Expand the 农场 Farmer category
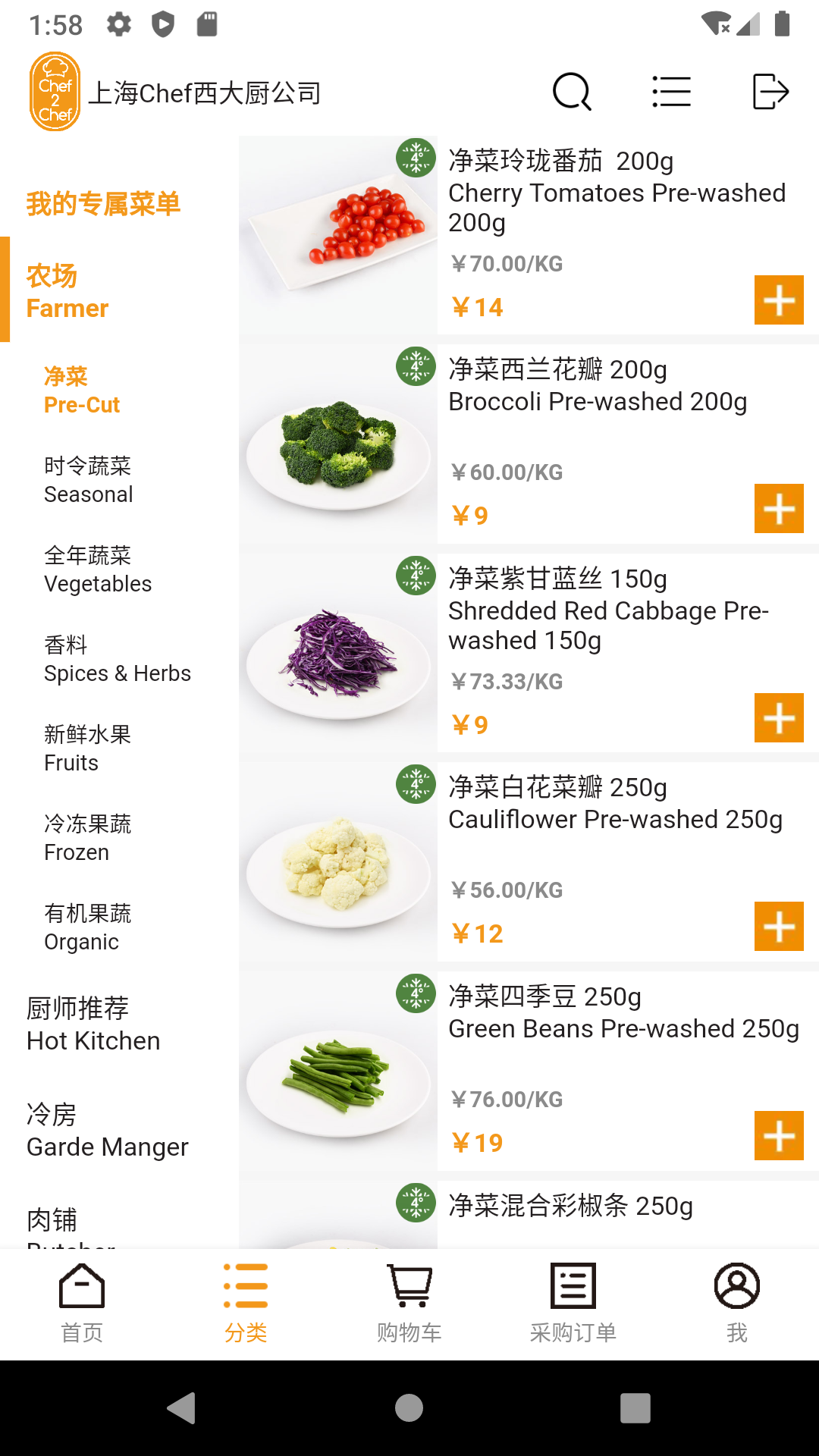The height and width of the screenshot is (1456, 819). tap(67, 290)
